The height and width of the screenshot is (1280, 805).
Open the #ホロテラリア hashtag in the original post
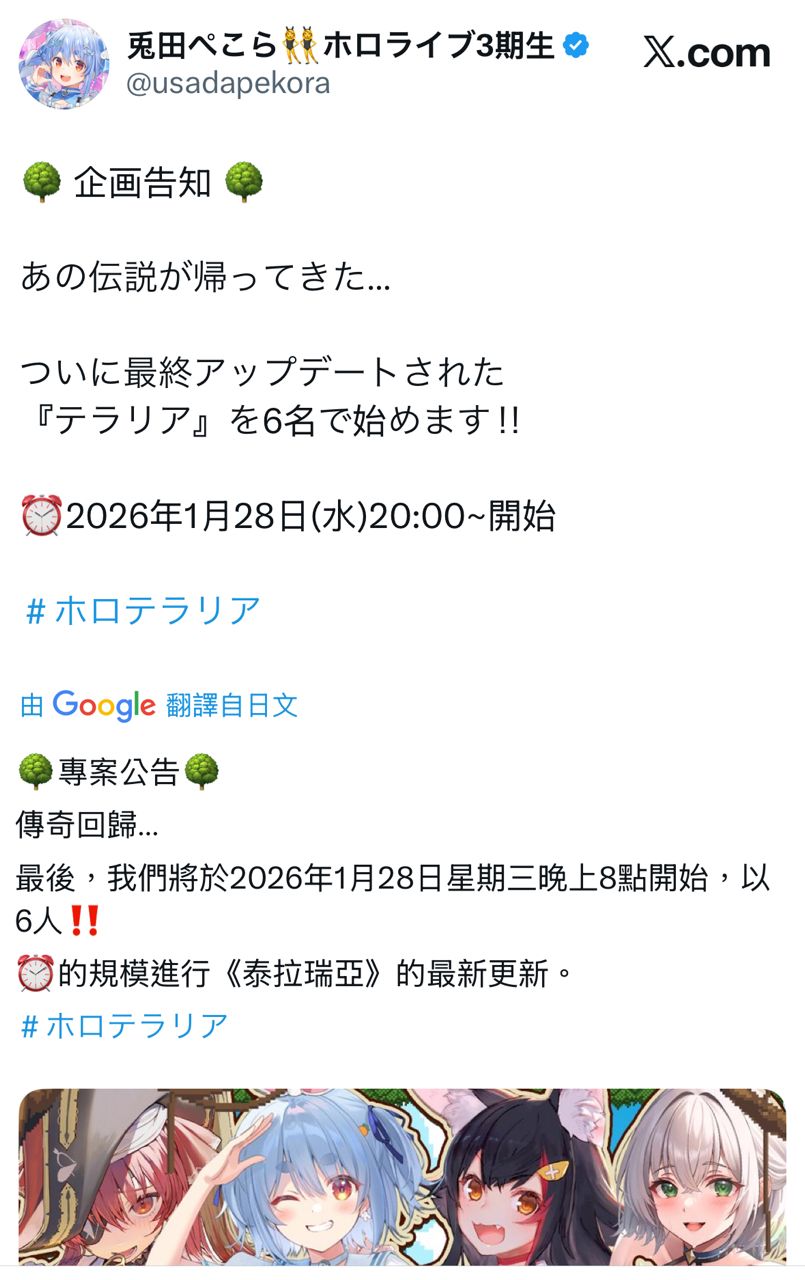click(x=143, y=610)
